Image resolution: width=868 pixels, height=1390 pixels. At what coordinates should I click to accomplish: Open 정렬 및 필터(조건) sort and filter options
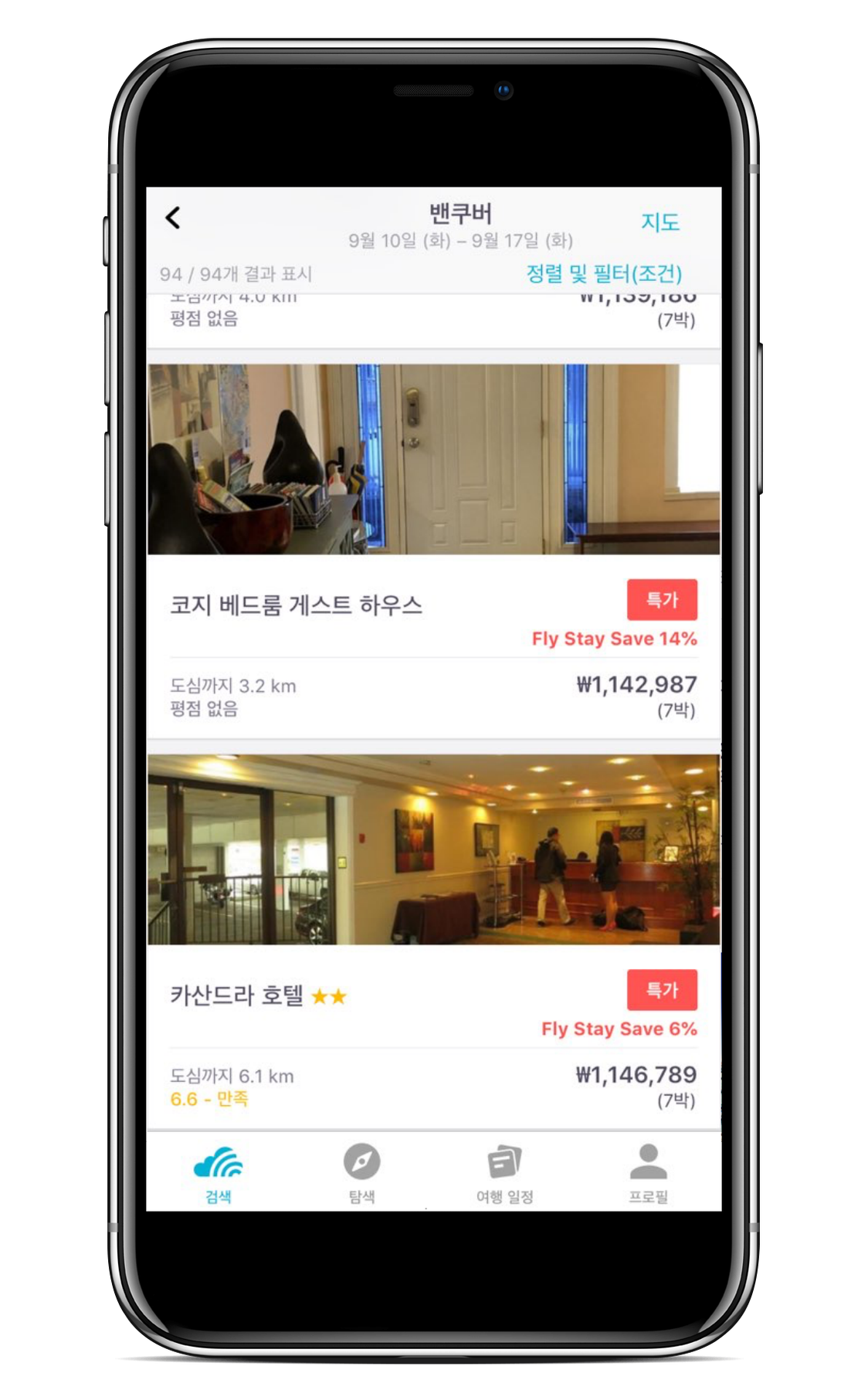coord(604,273)
